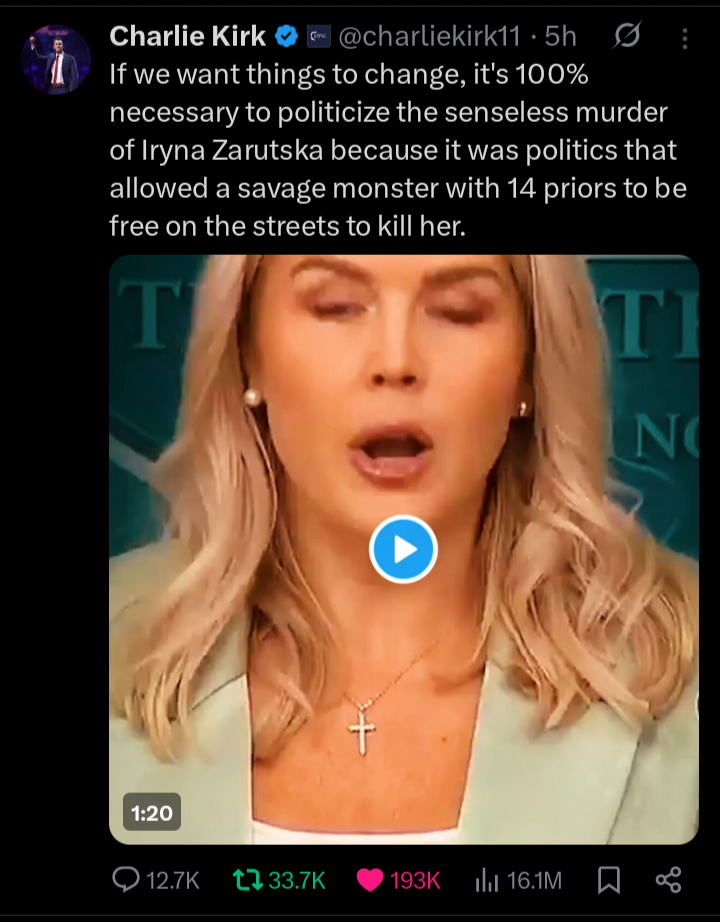
Task: Open the post's three-dot overflow menu
Action: pyautogui.click(x=684, y=39)
